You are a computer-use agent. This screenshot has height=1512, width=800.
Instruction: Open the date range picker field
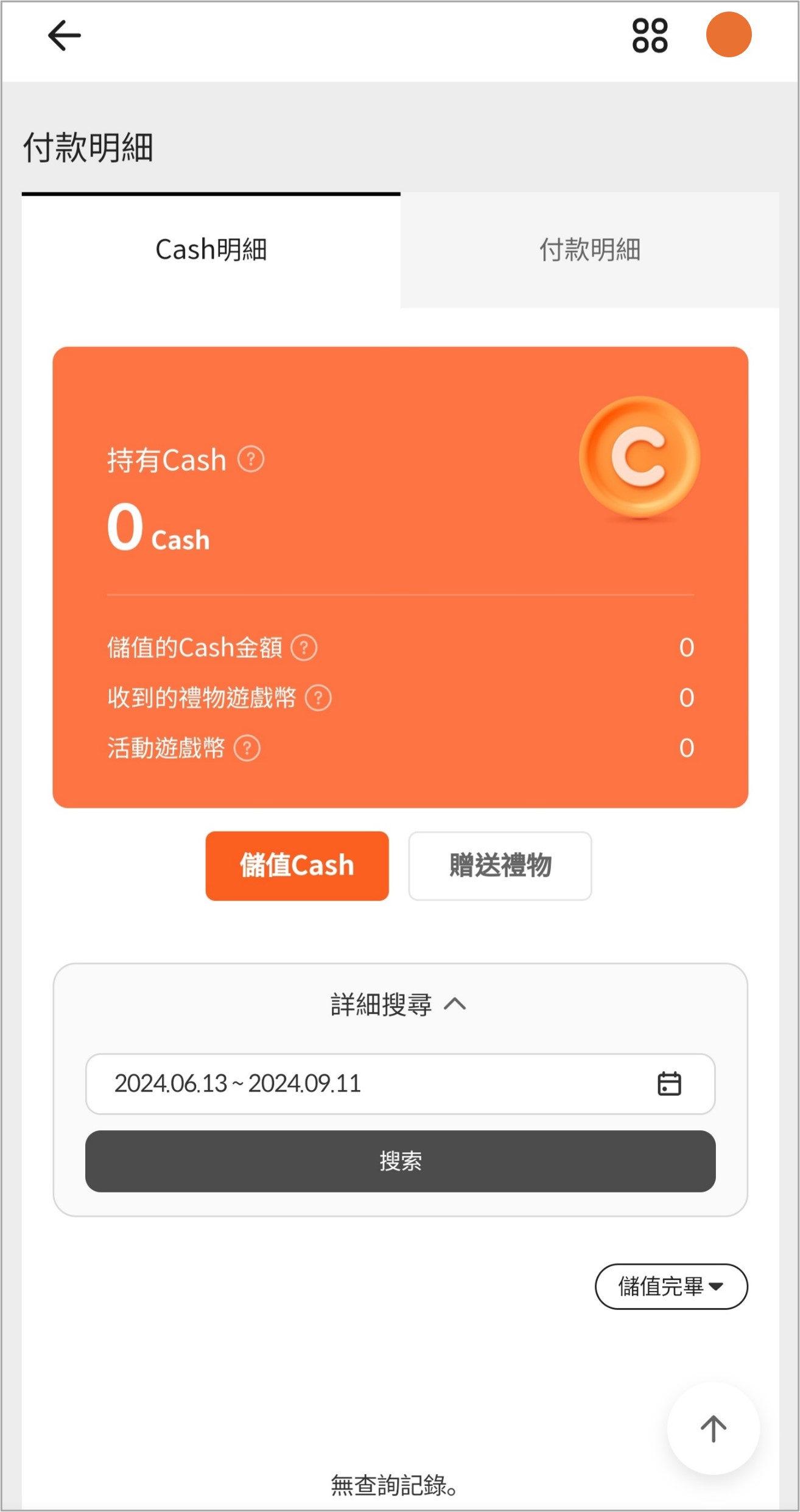tap(399, 1083)
